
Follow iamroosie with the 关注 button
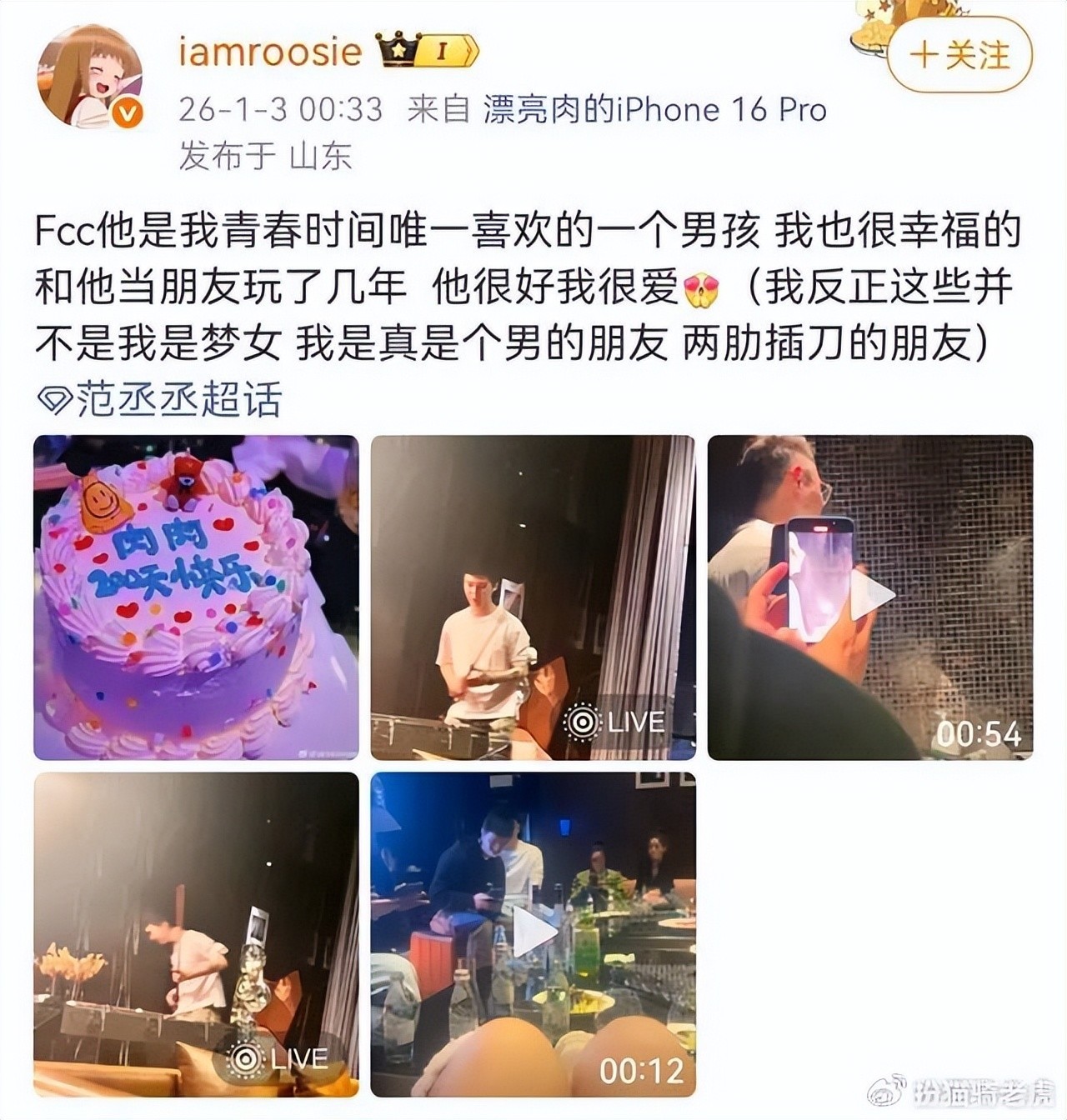tap(959, 55)
